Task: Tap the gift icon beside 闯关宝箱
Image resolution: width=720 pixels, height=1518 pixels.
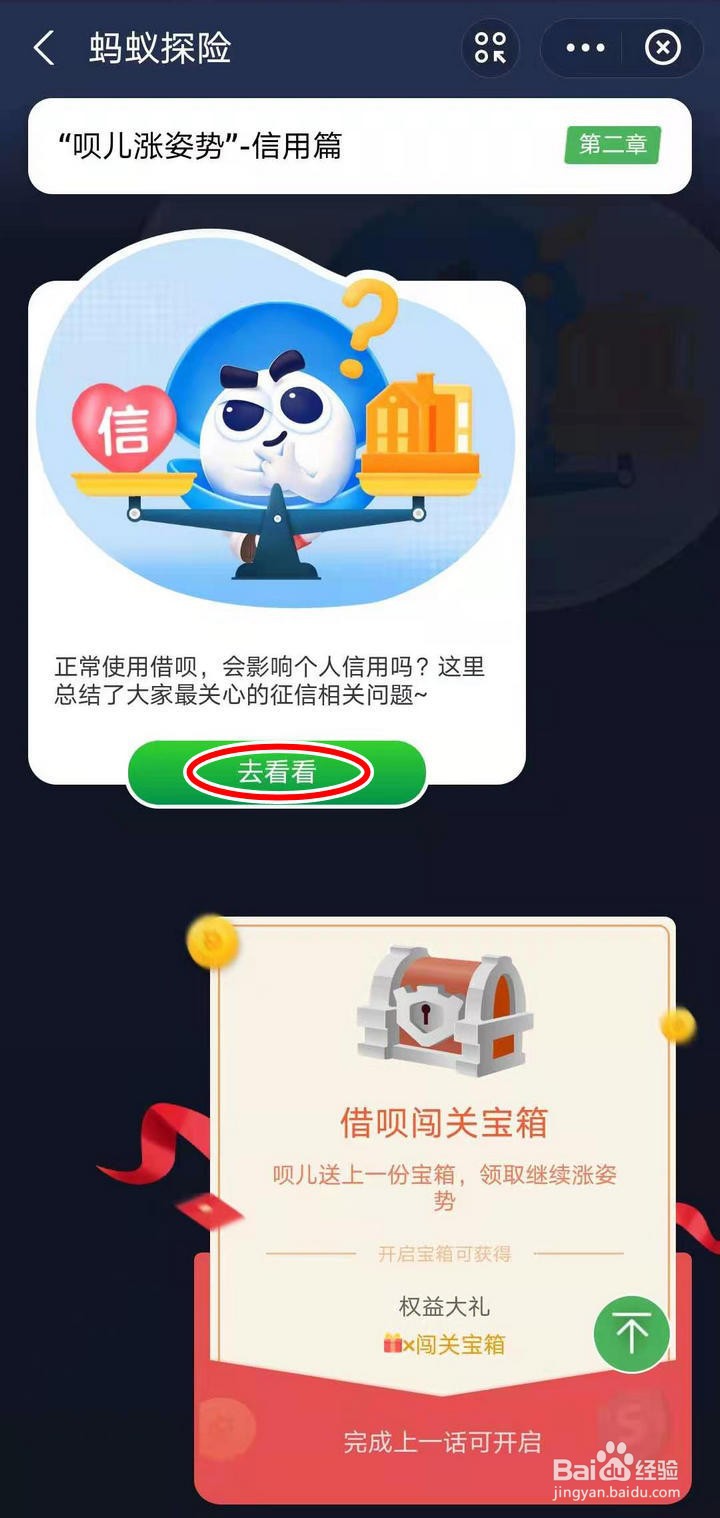Action: 392,1344
